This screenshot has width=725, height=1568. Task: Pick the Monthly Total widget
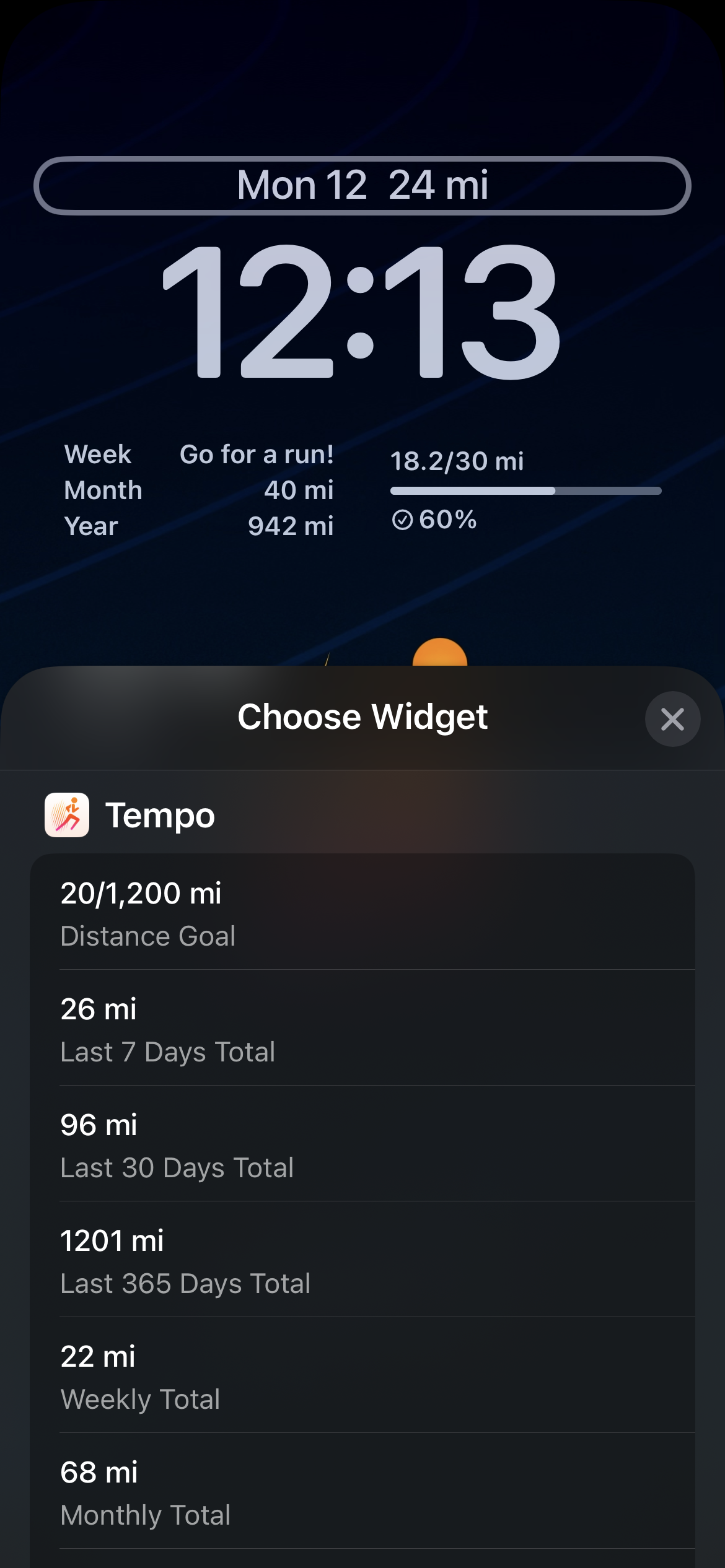coord(362,1492)
